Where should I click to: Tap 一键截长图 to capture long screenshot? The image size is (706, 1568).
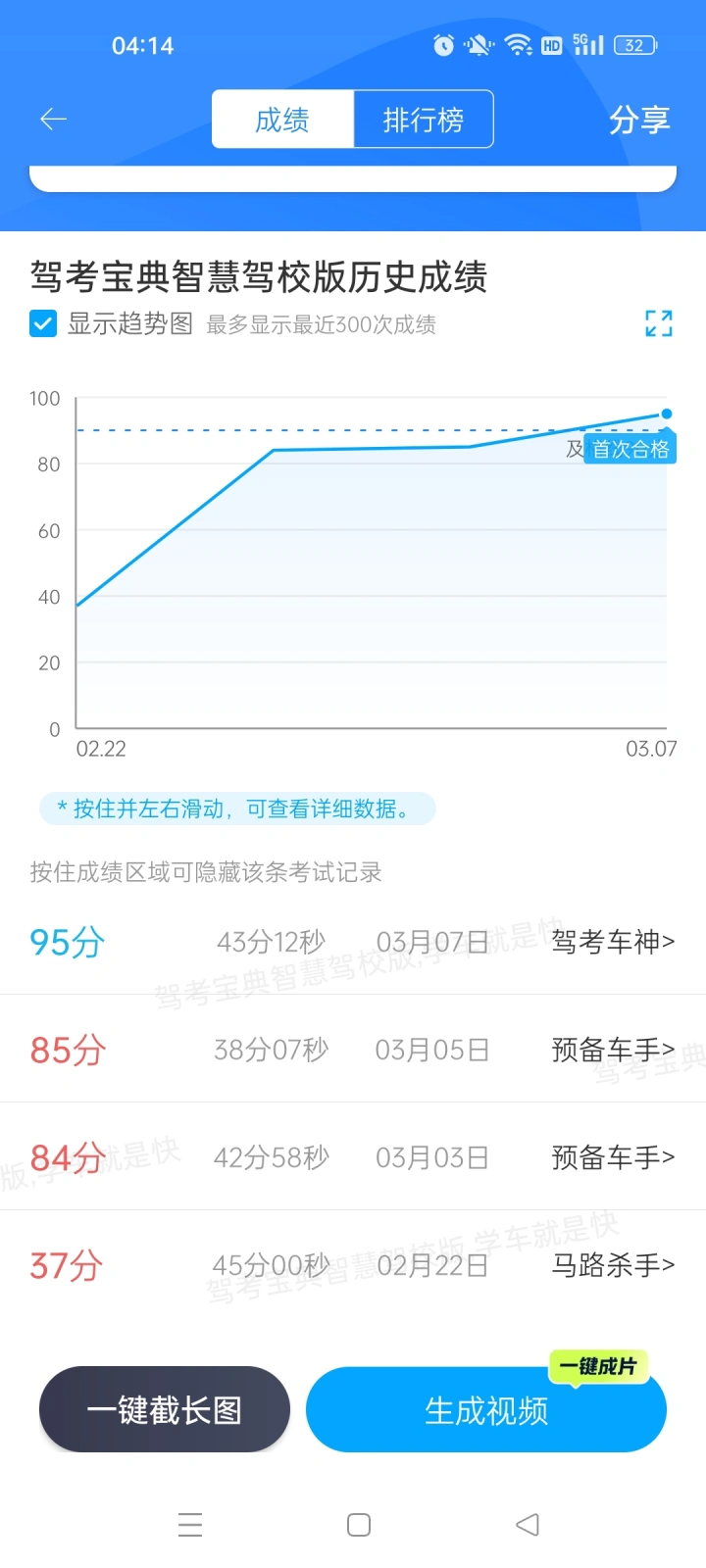165,1410
